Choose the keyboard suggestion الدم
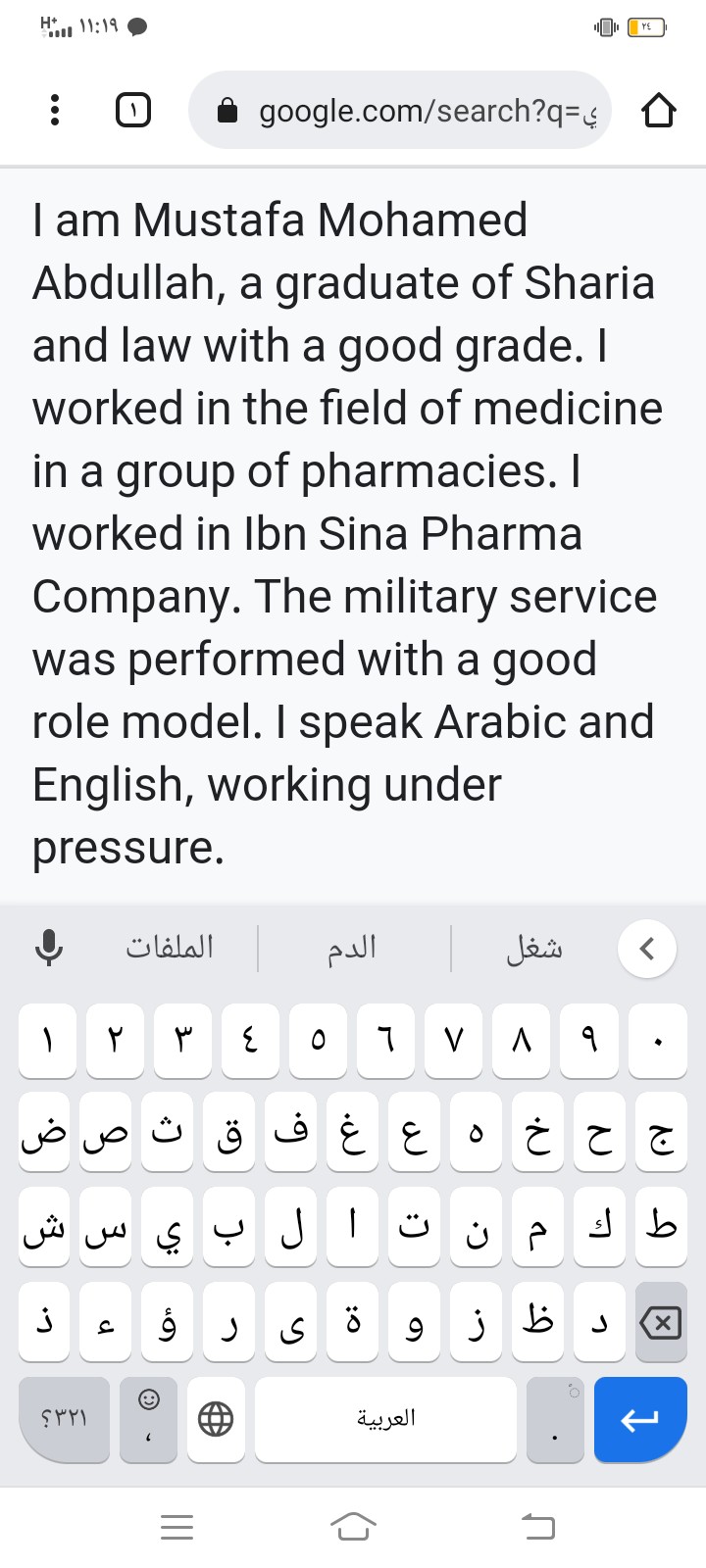This screenshot has height=1568, width=706. [x=353, y=948]
